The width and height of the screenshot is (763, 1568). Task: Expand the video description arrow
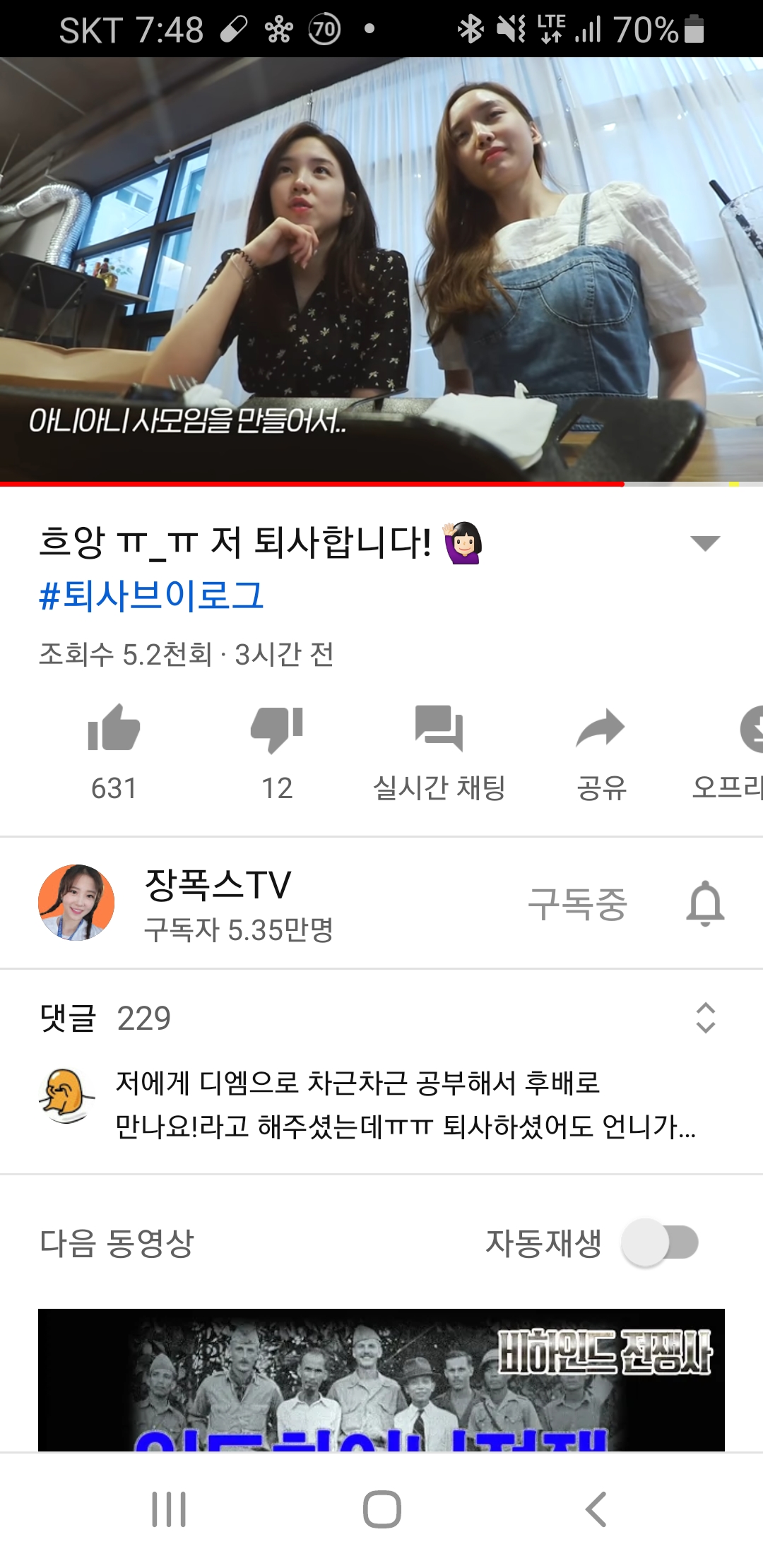coord(704,542)
